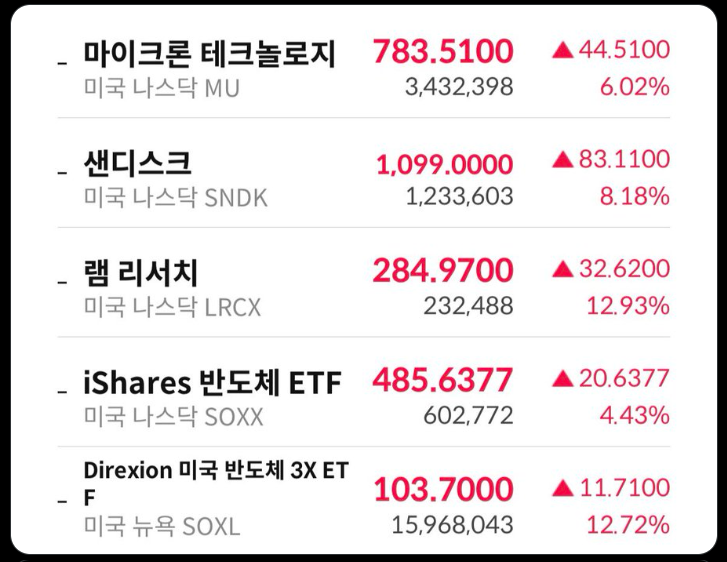
Task: Open the 샌디스크 (SNDK) stock row
Action: pyautogui.click(x=364, y=179)
